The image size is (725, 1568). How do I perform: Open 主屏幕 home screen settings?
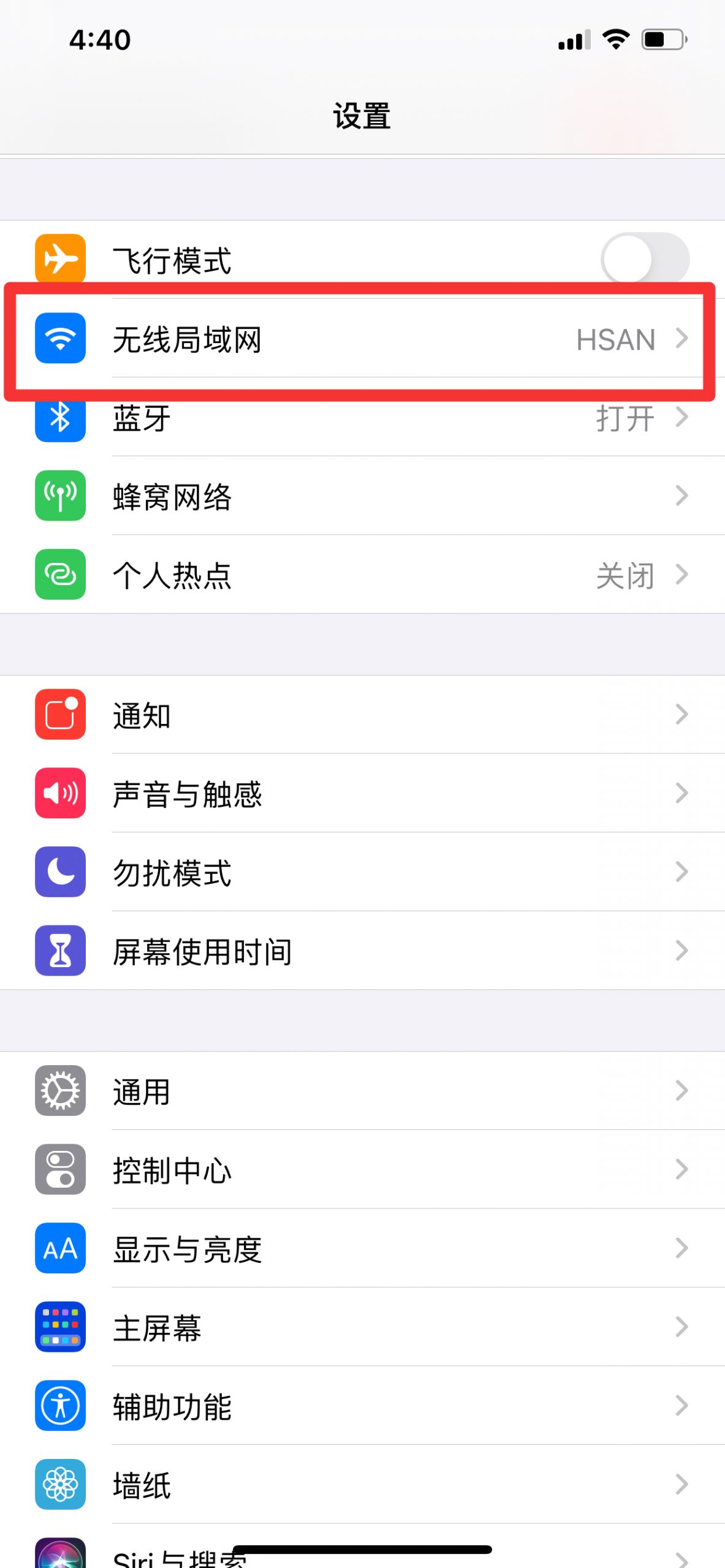(362, 1327)
